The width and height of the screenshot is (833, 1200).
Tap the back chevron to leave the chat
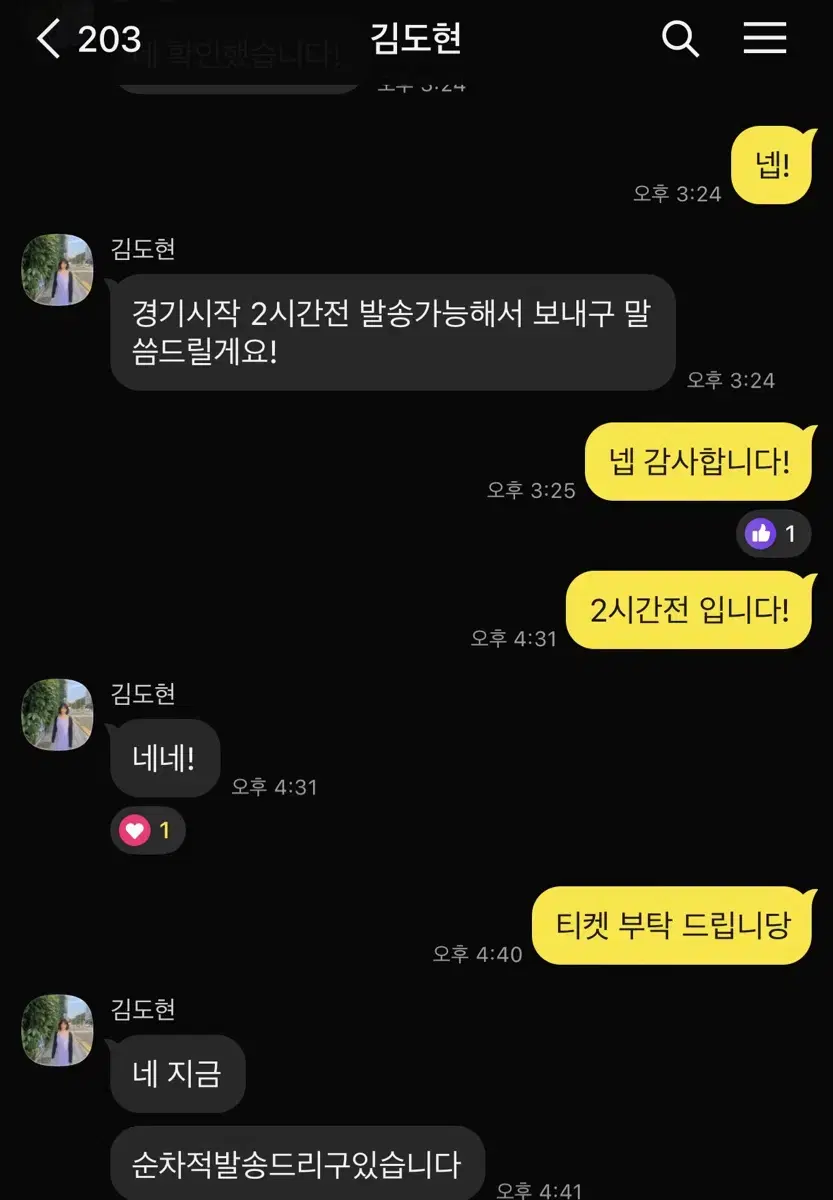[x=47, y=40]
